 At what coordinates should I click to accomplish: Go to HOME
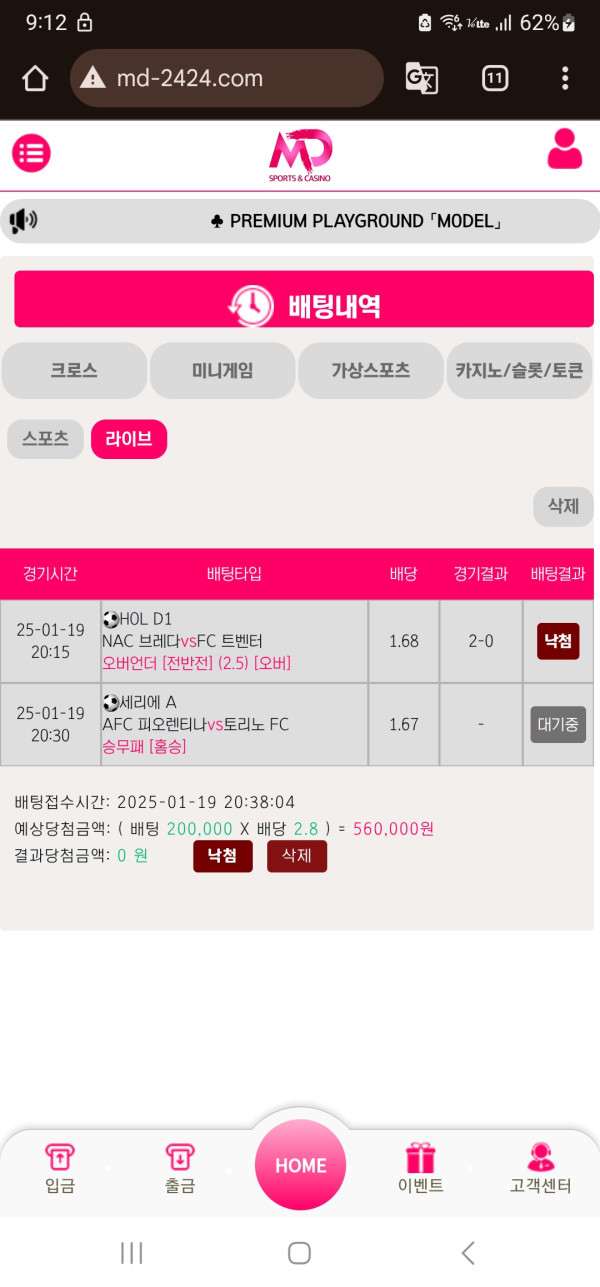coord(300,1165)
